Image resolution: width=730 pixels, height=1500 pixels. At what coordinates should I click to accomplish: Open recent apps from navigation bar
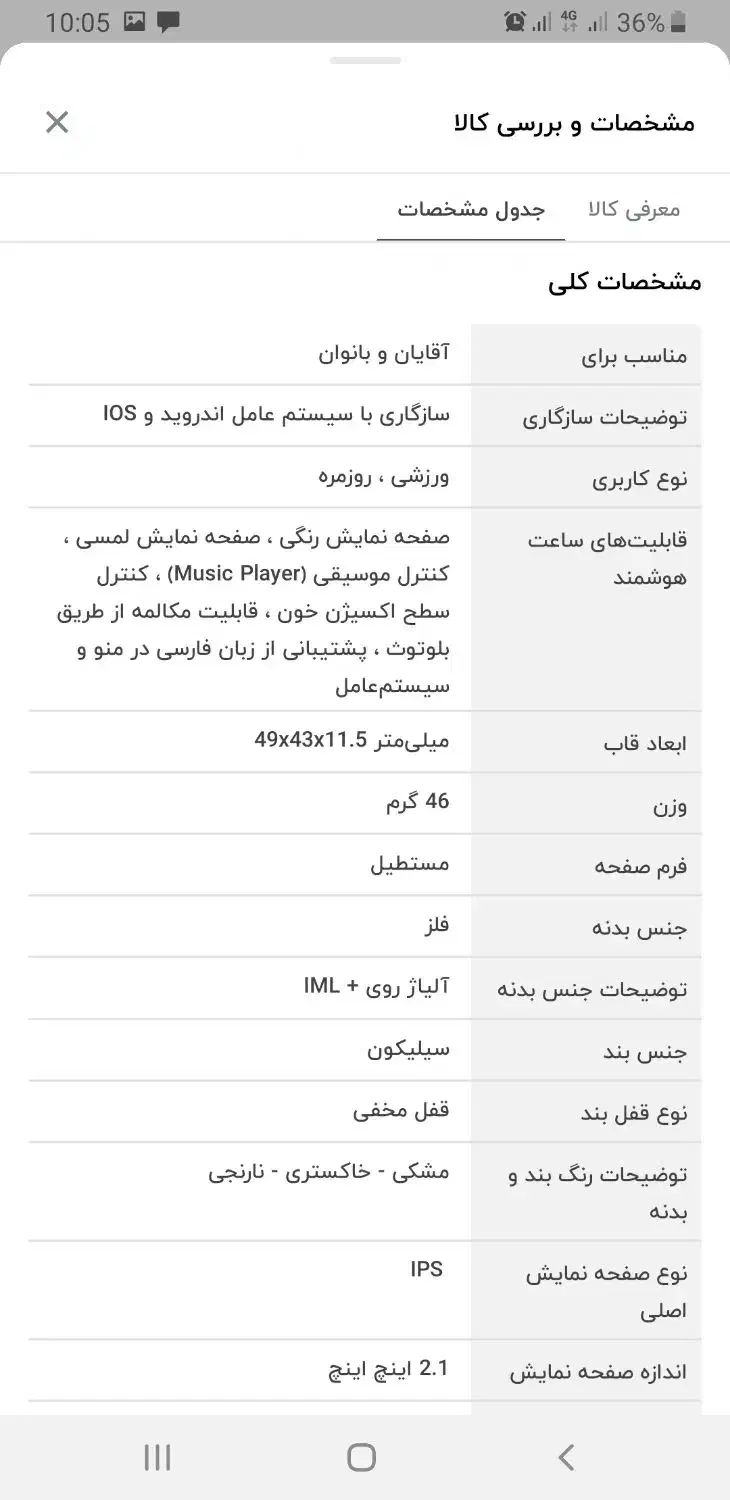coord(157,1458)
